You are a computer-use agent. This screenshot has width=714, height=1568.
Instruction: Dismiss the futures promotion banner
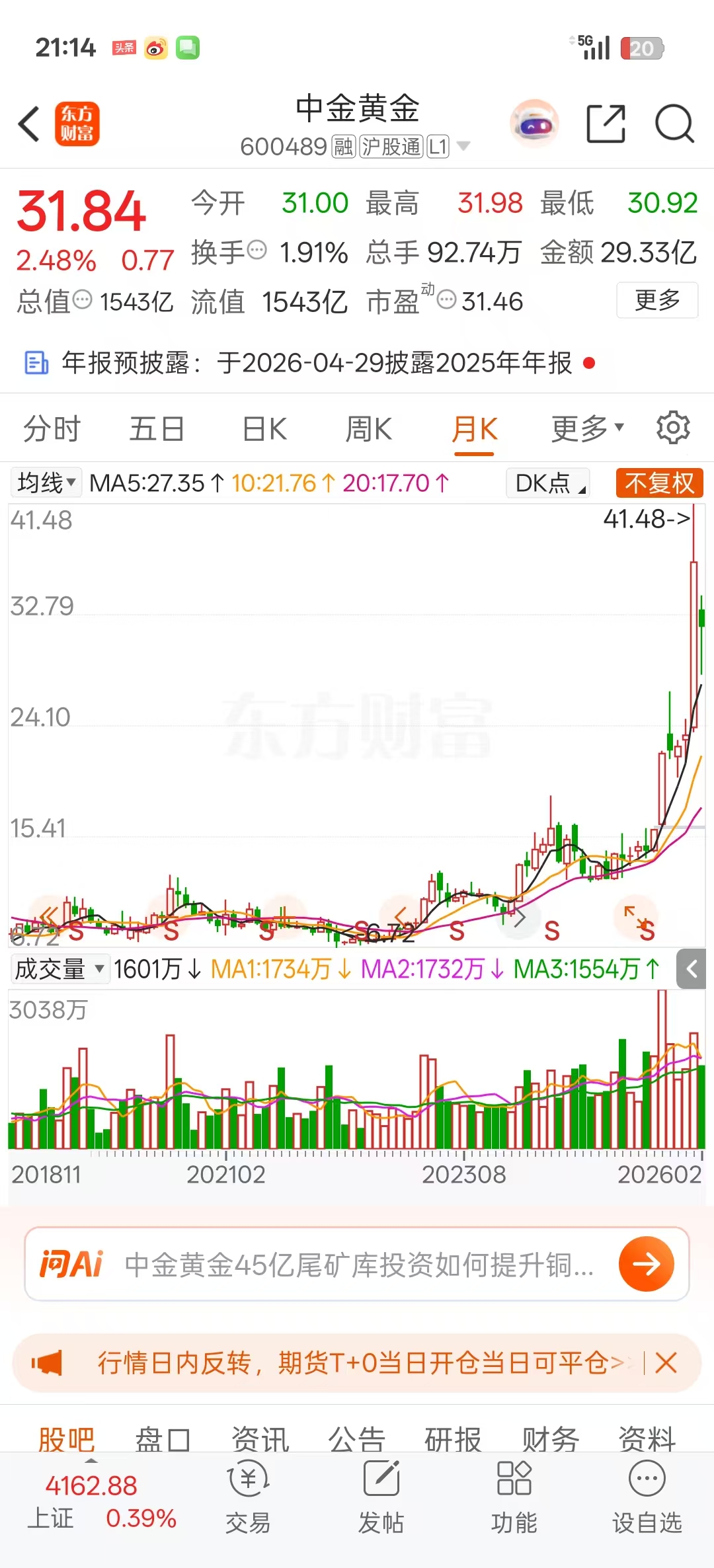666,1363
